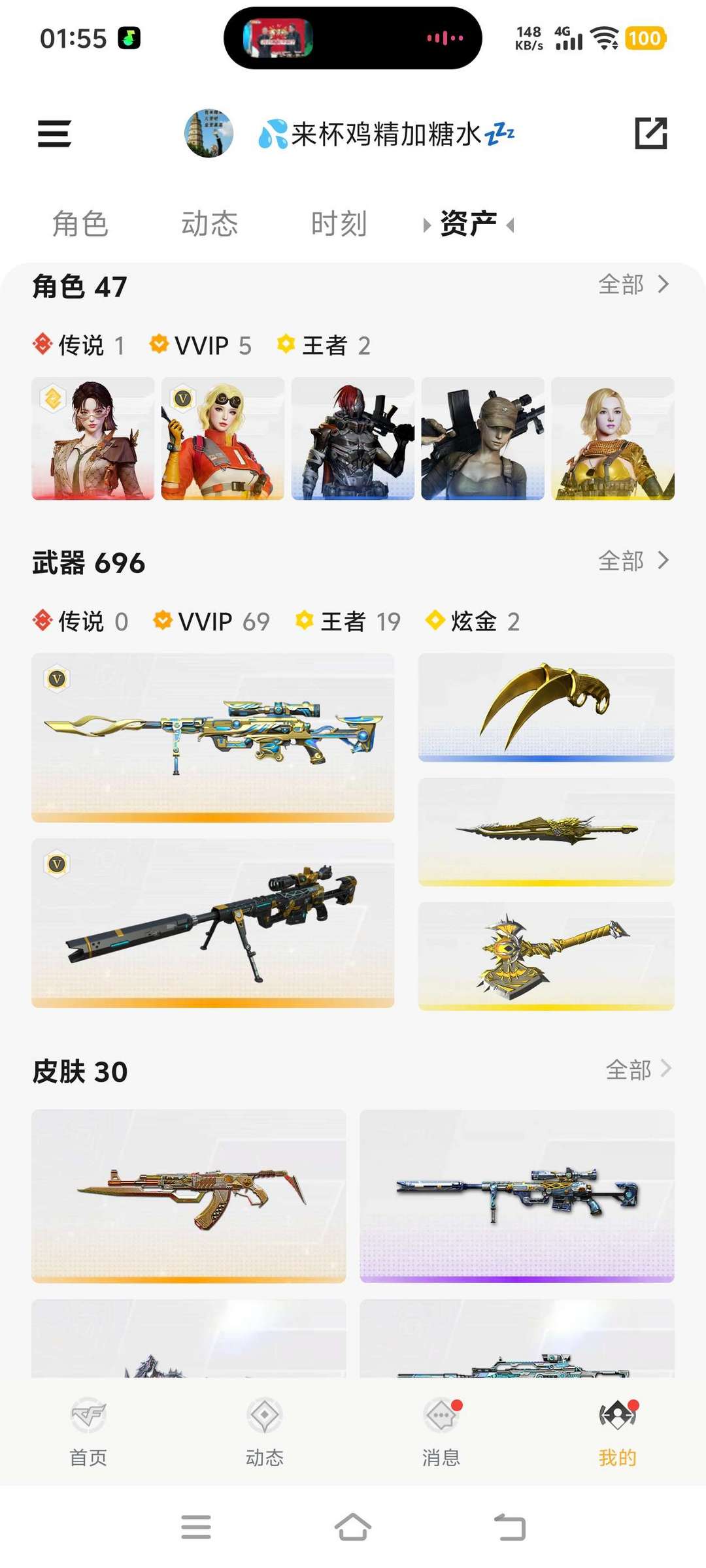Open the 资产 tab with arrows
The height and width of the screenshot is (1568, 706).
[x=469, y=223]
